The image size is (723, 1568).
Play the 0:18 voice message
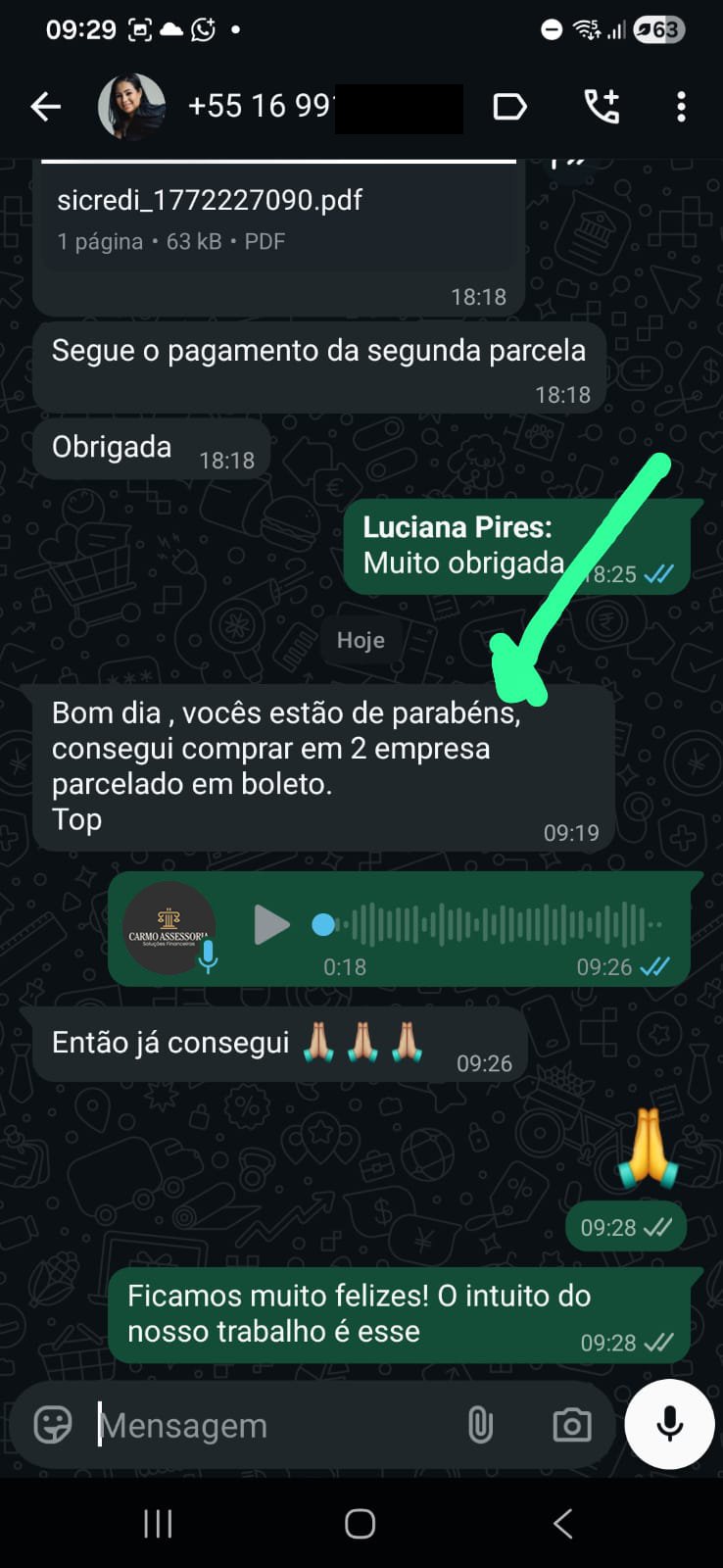271,925
